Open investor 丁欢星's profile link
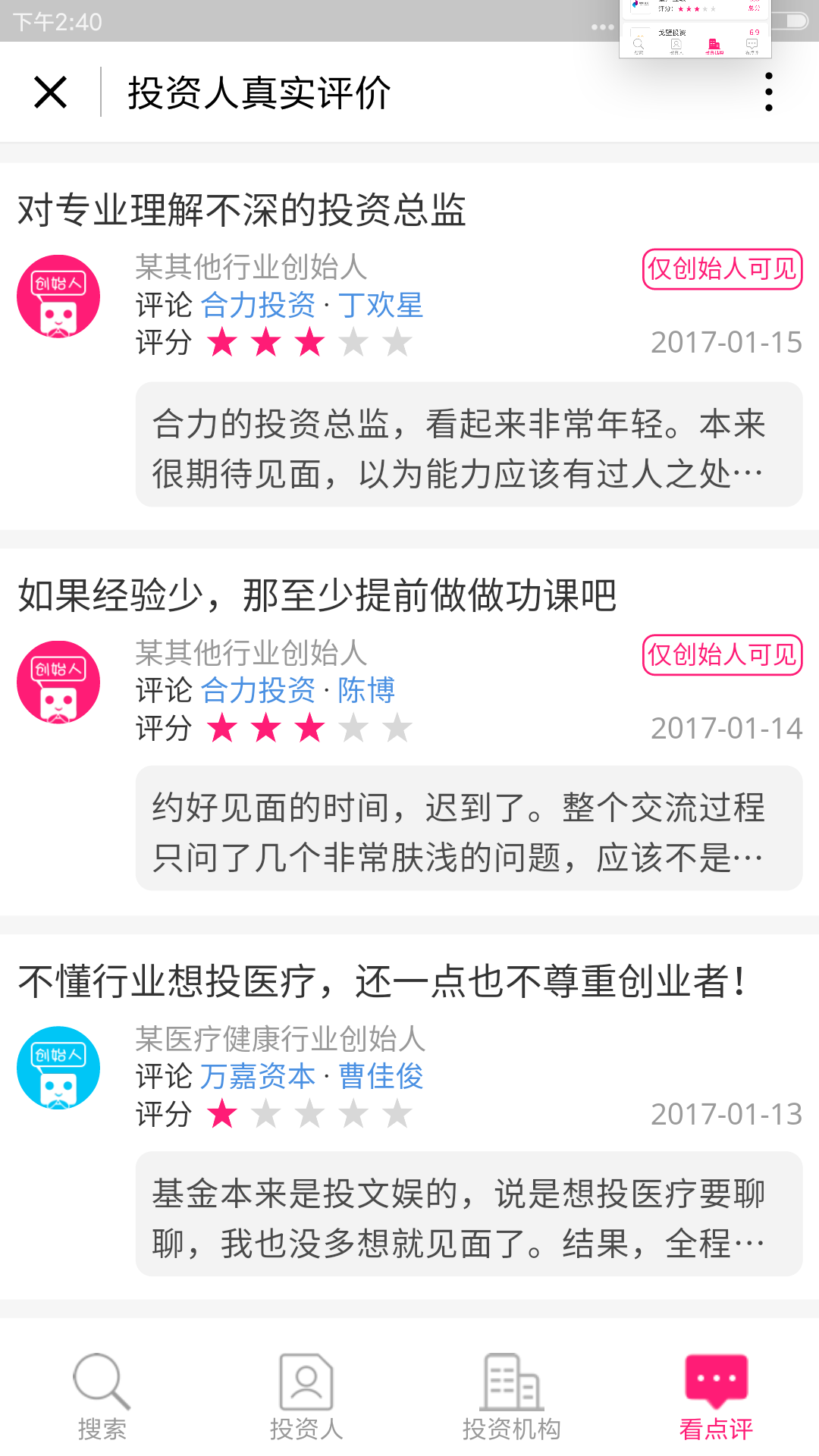The image size is (819, 1456). tap(380, 306)
